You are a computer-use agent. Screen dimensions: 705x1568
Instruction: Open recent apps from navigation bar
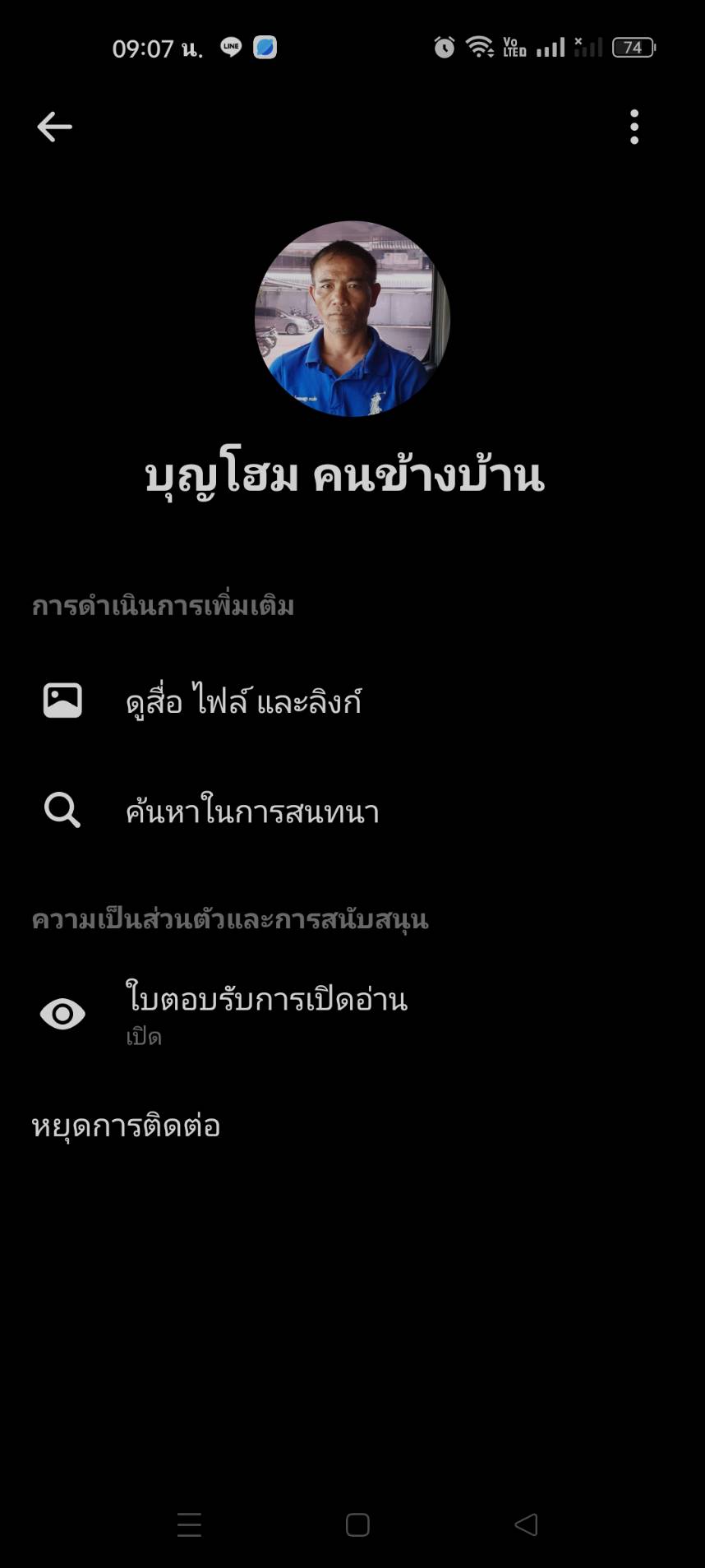189,1525
